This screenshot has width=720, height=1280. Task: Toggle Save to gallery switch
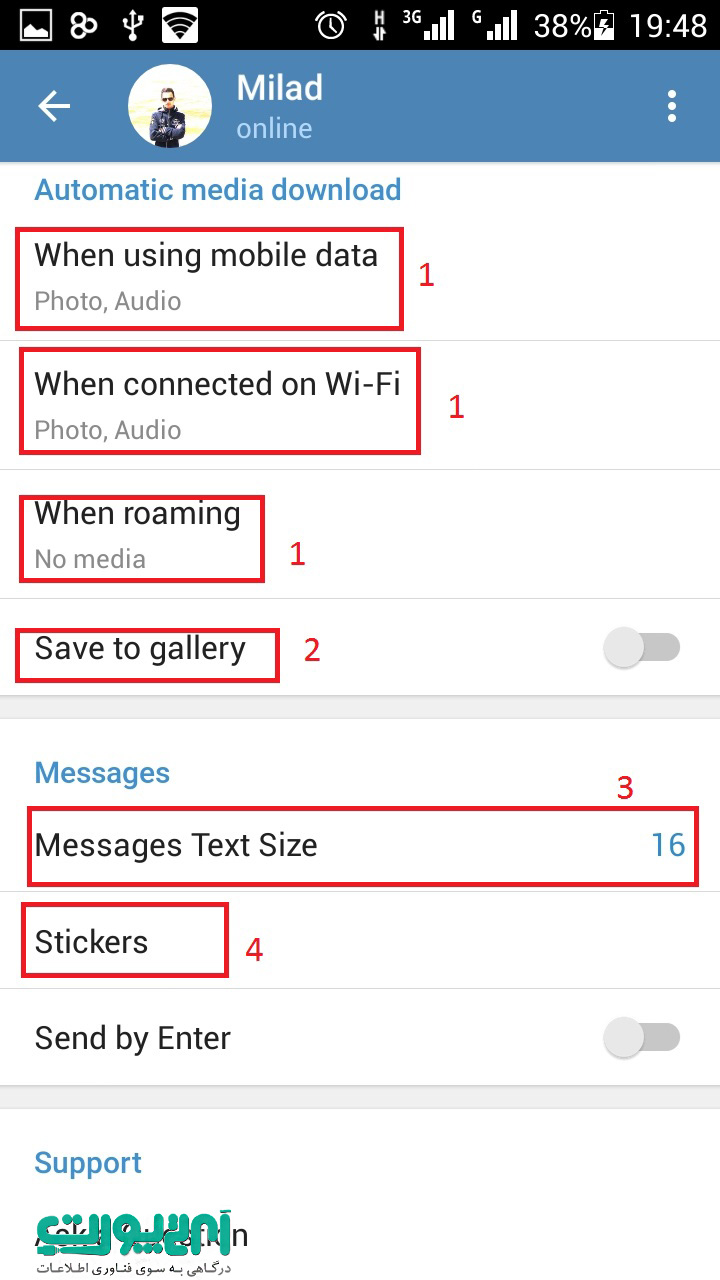642,648
